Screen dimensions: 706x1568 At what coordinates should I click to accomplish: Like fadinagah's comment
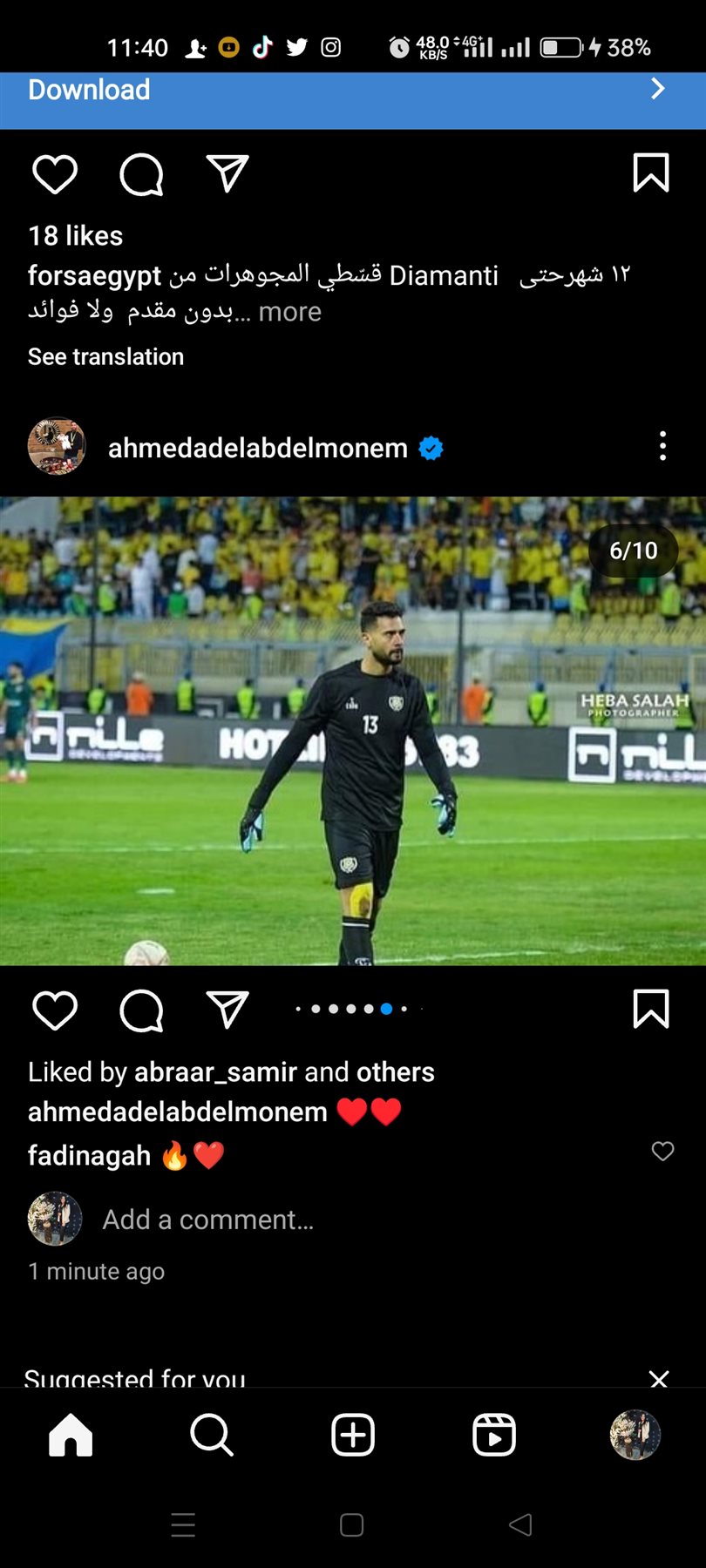[x=662, y=1152]
